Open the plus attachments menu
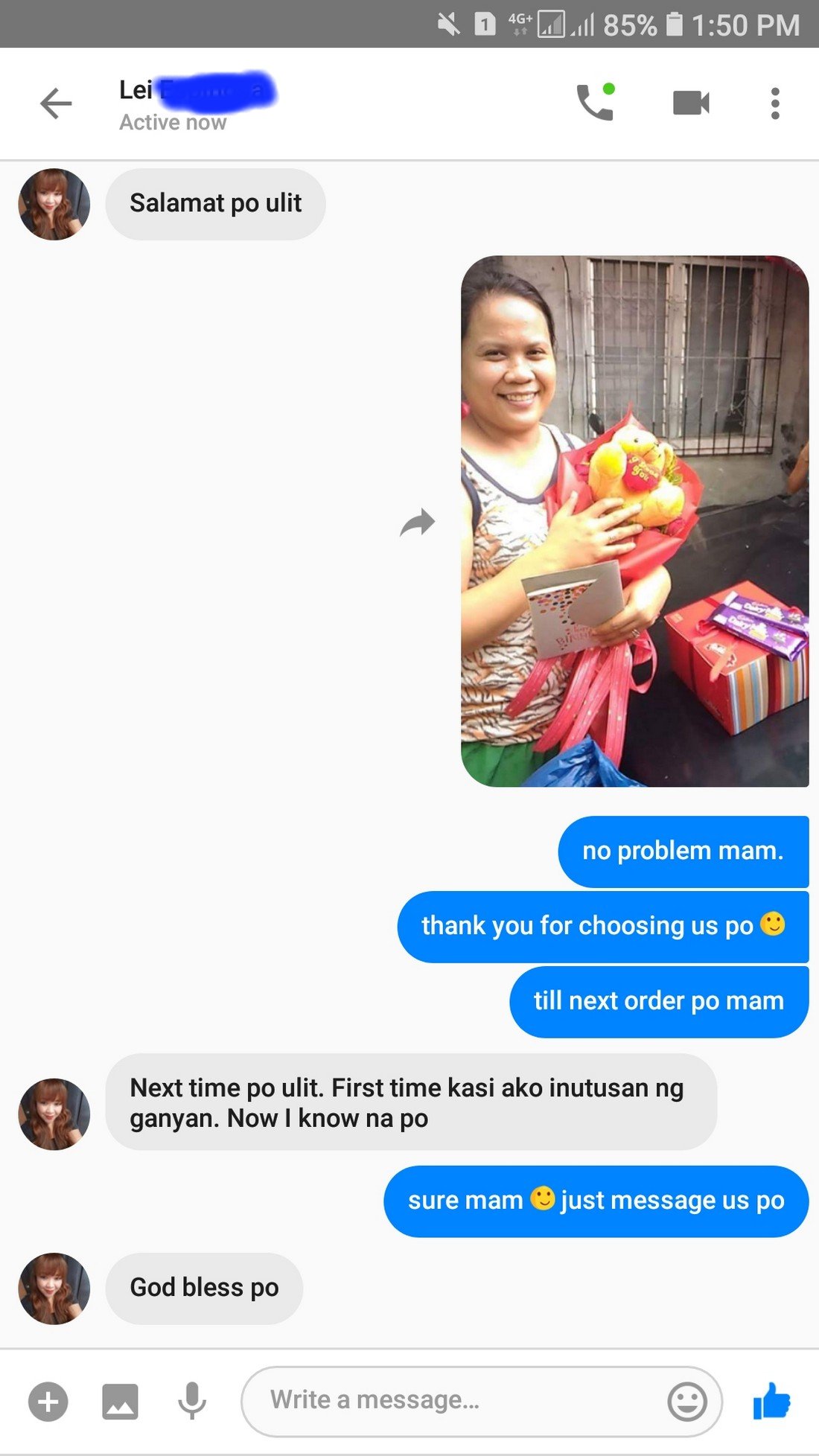Image resolution: width=819 pixels, height=1456 pixels. pos(48,1402)
